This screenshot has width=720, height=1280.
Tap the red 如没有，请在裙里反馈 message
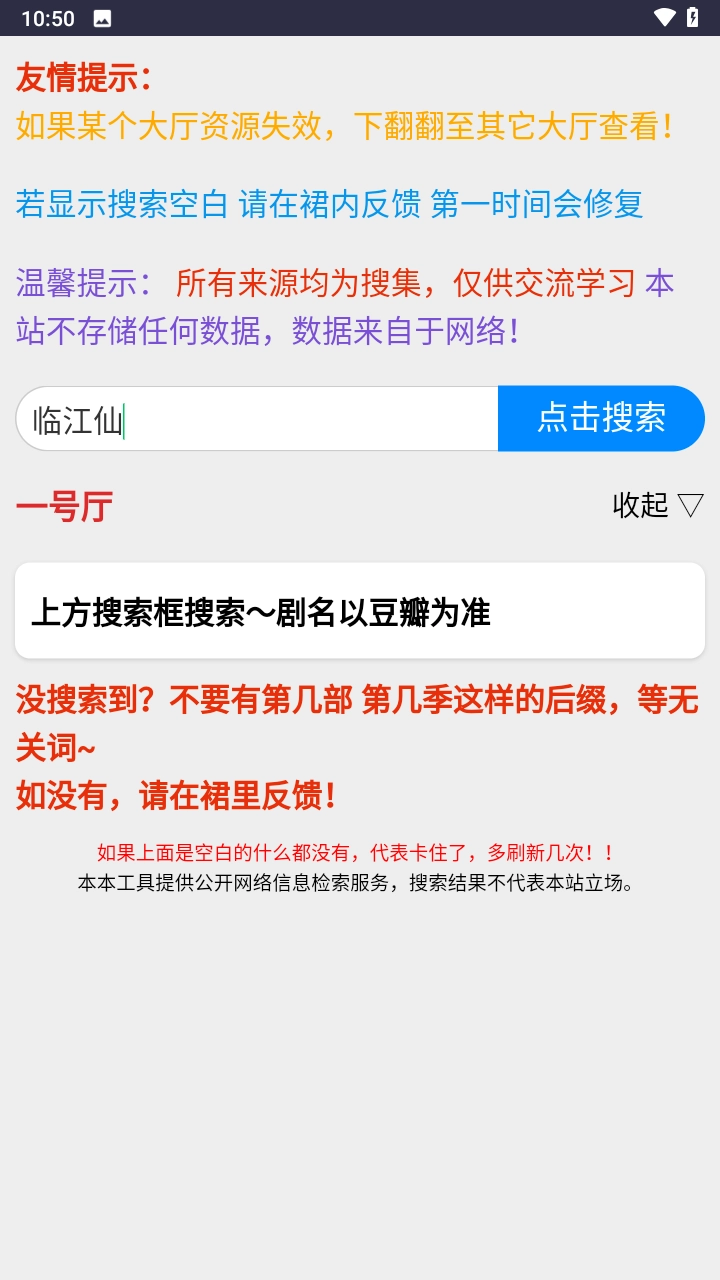[175, 796]
